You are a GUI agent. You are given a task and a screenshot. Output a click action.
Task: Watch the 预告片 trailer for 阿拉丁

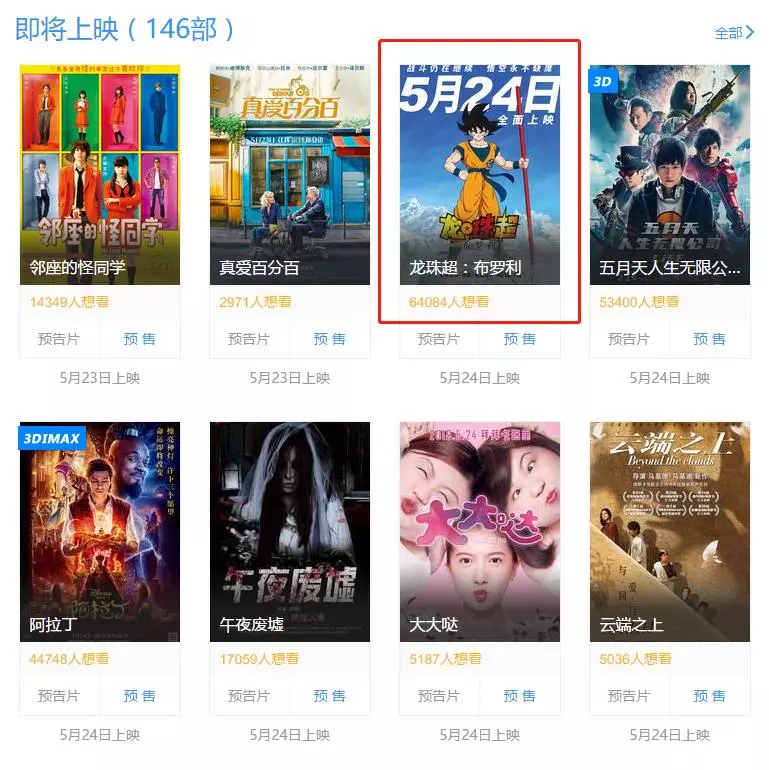click(x=59, y=695)
